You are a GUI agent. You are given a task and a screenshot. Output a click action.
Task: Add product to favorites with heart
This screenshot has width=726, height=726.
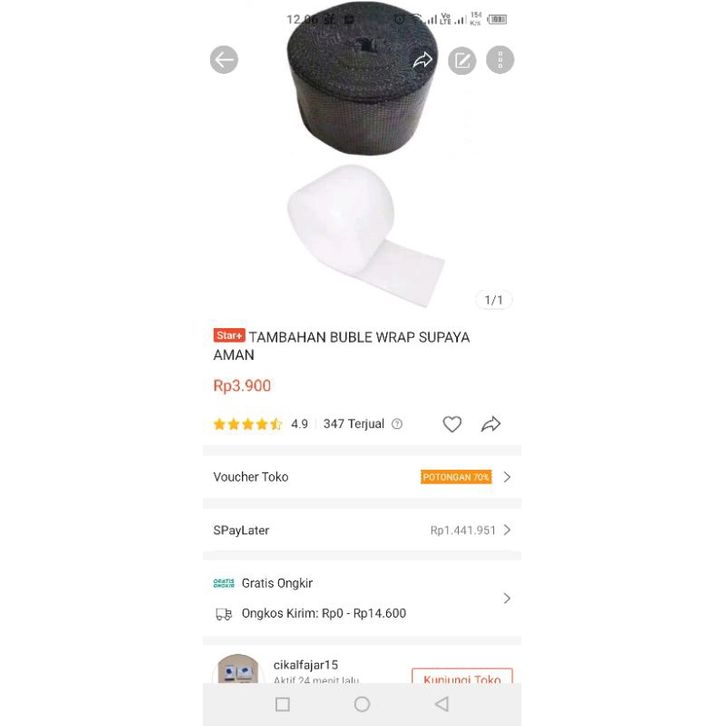(x=452, y=424)
